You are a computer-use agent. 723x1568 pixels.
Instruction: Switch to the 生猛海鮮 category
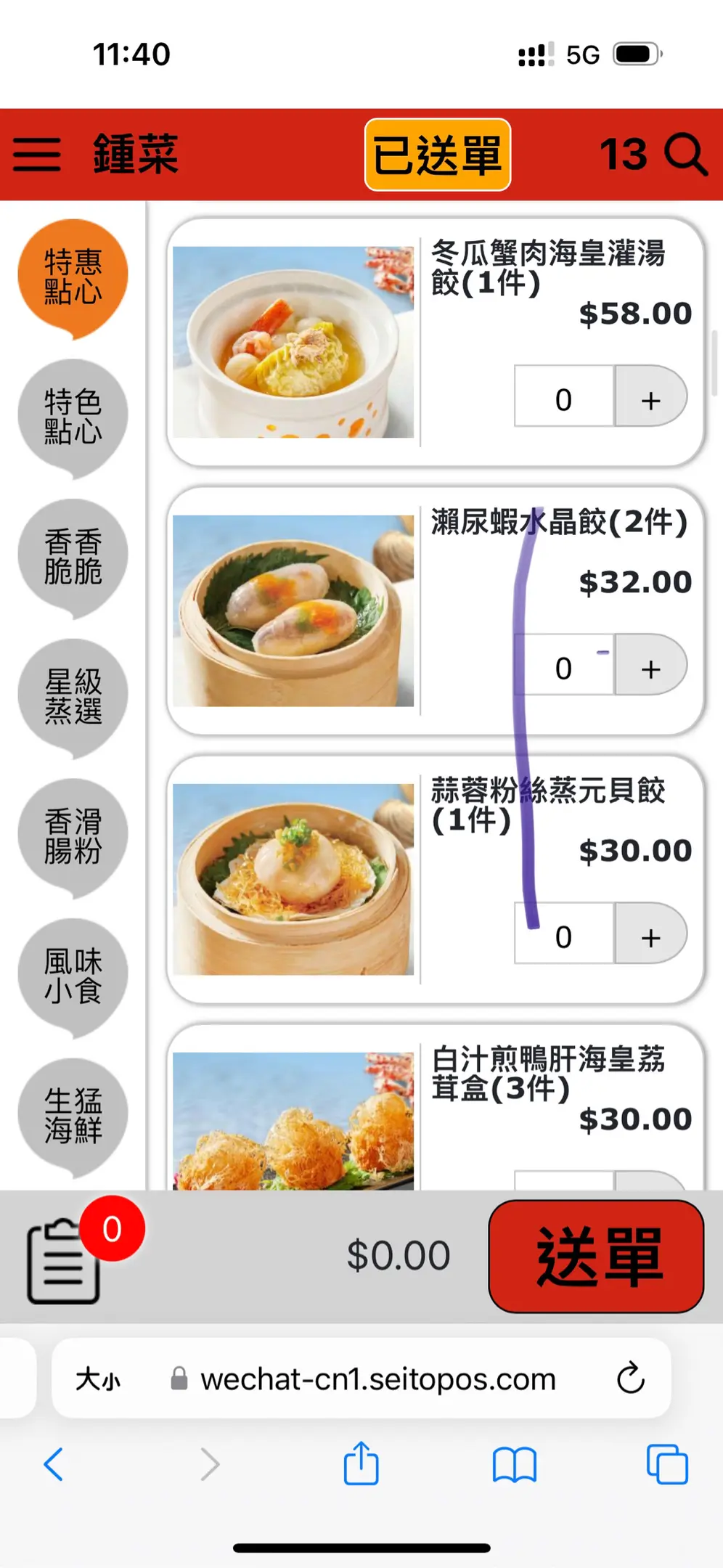[73, 1115]
